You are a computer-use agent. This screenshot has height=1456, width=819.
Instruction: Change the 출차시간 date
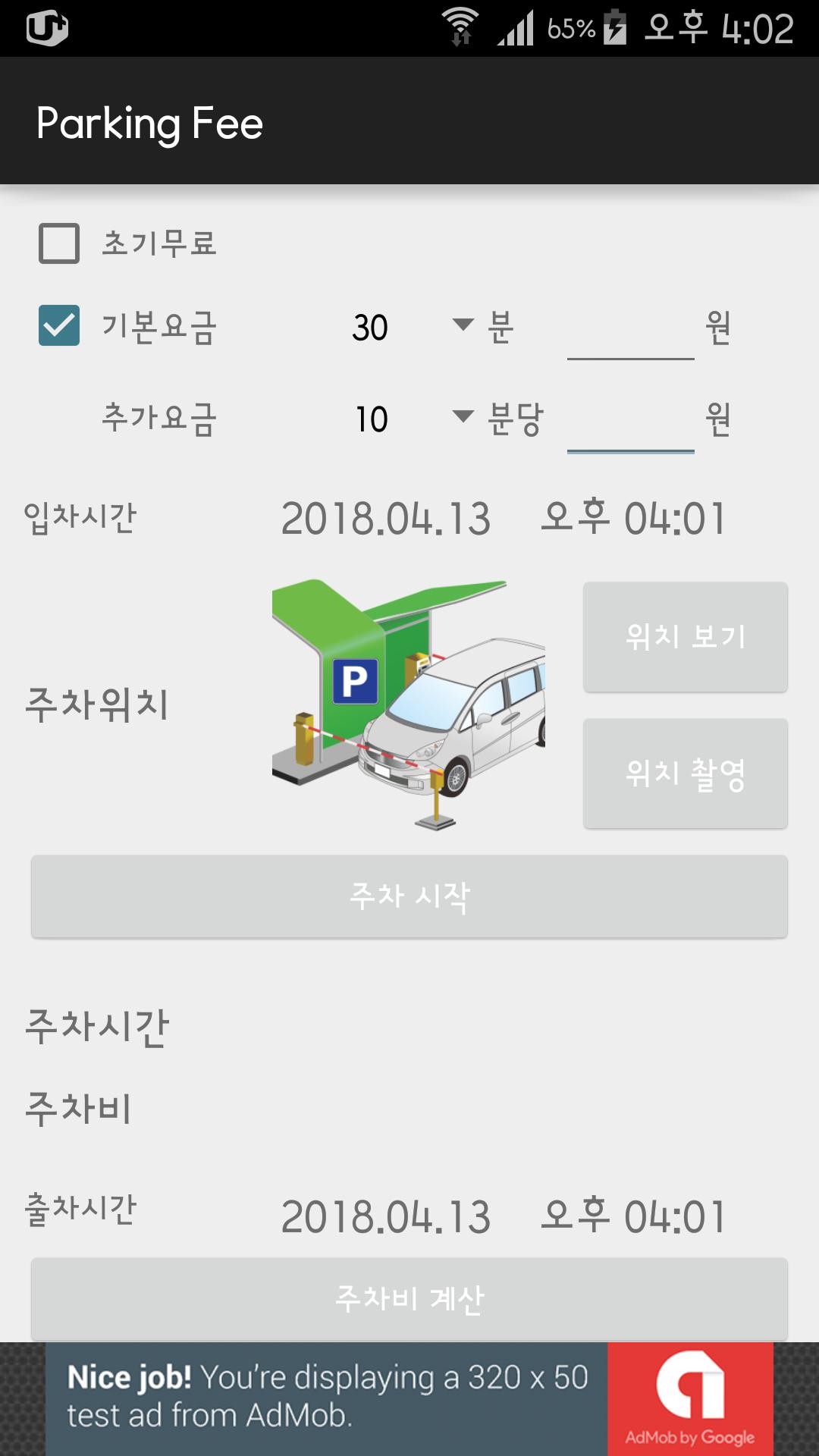pos(385,1216)
